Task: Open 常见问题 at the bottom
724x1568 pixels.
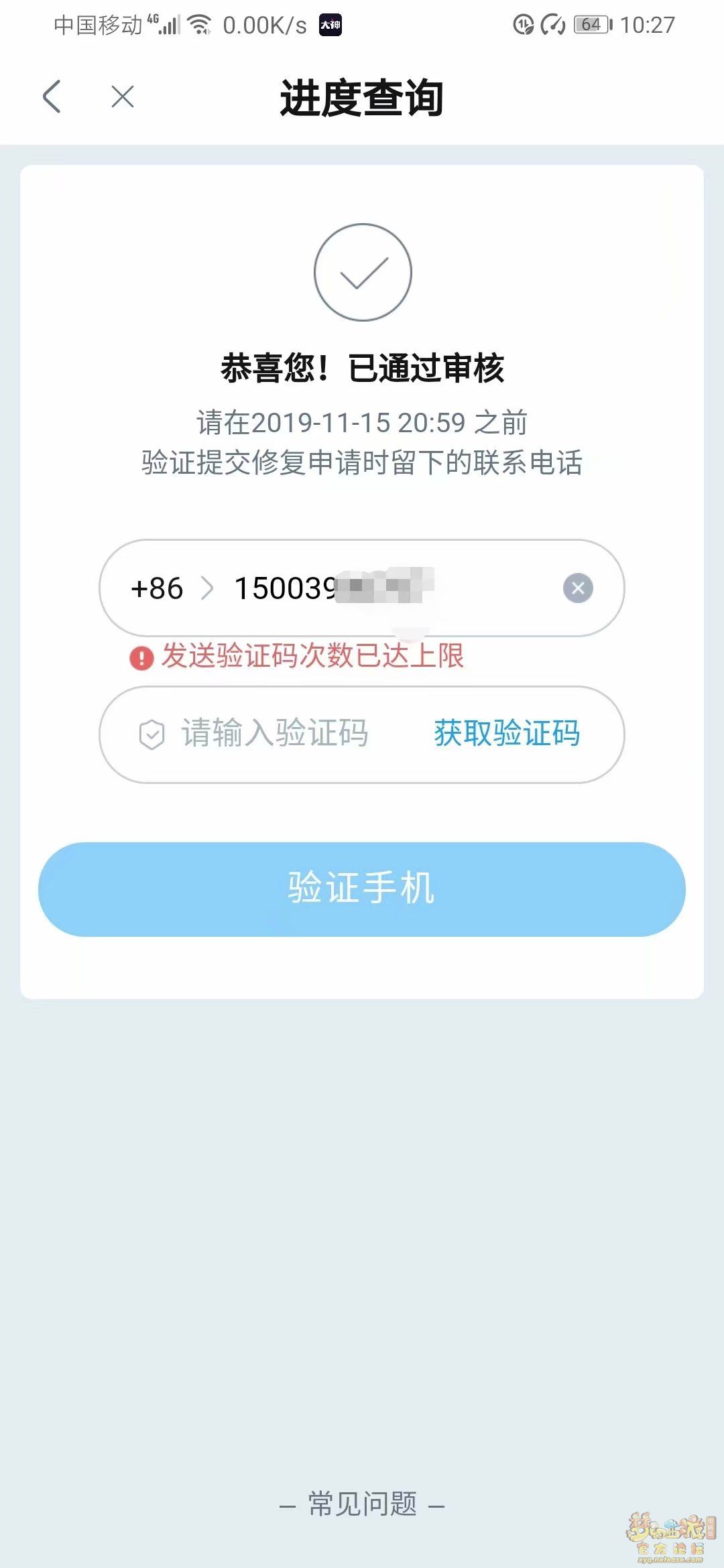Action: pyautogui.click(x=362, y=1504)
